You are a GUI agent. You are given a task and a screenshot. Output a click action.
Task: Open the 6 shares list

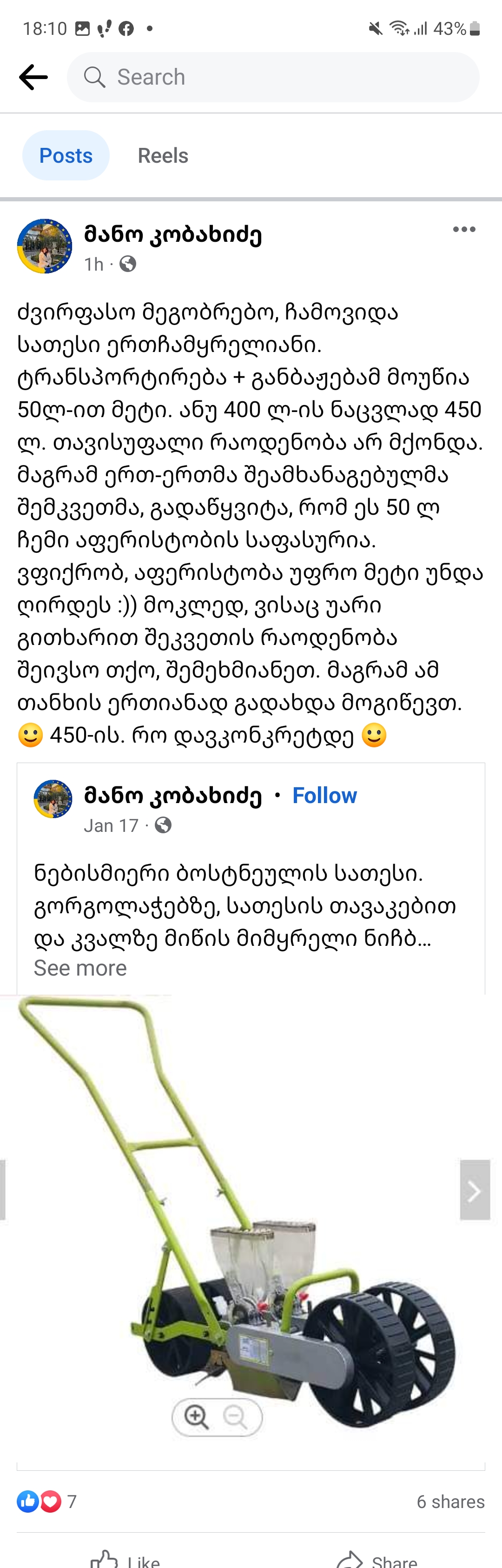(x=450, y=1502)
